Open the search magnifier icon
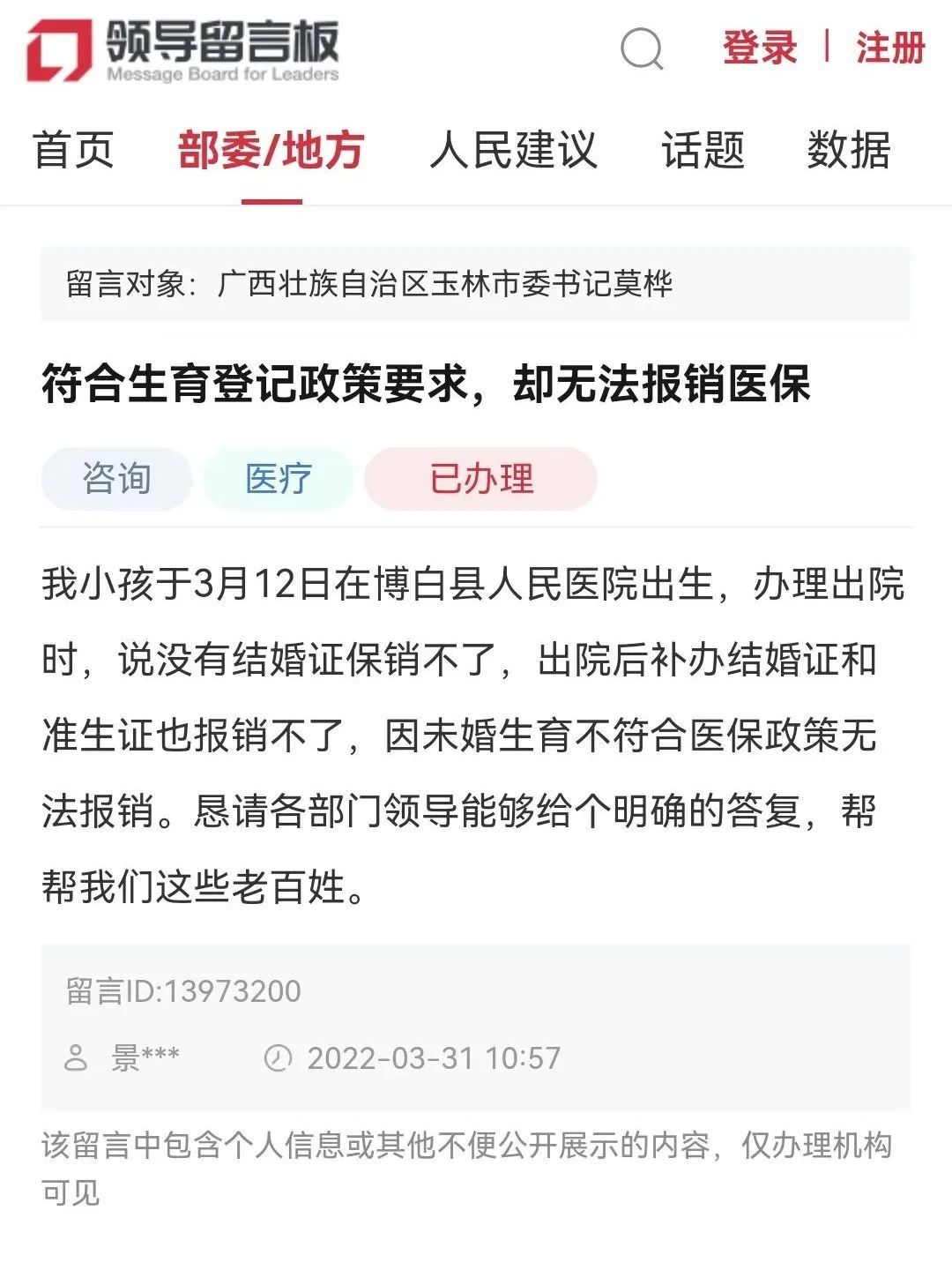The height and width of the screenshot is (1270, 952). coord(642,49)
